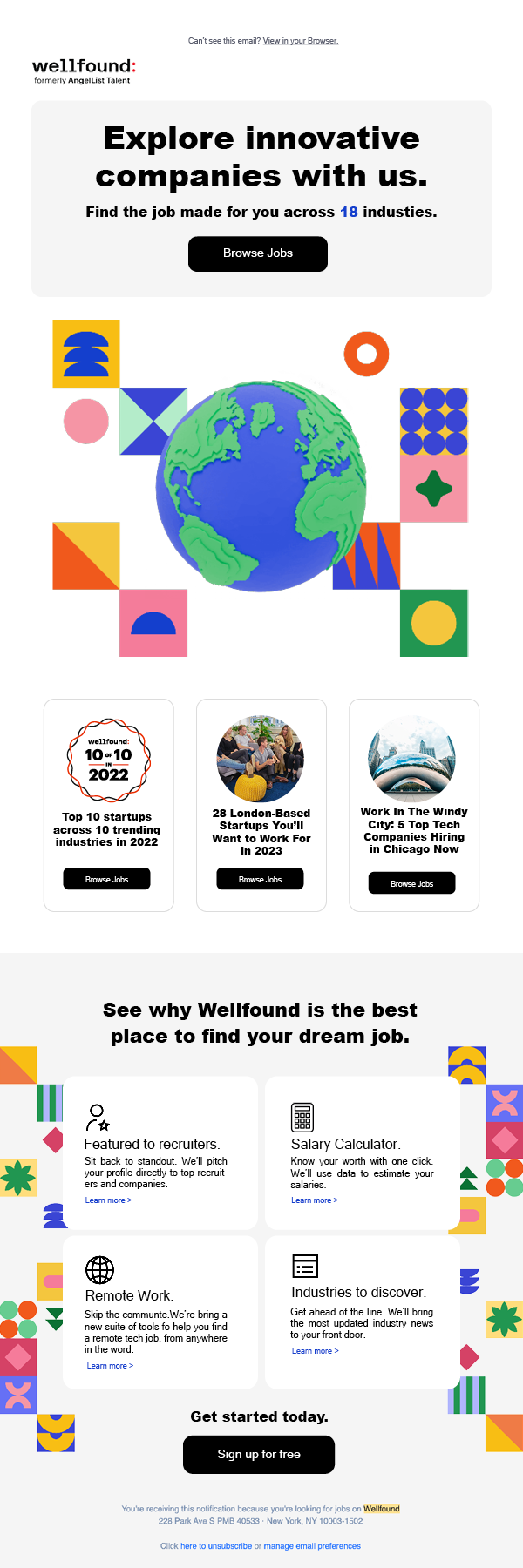This screenshot has height=1568, width=523.
Task: Learn more about Industries to discover
Action: [315, 1351]
